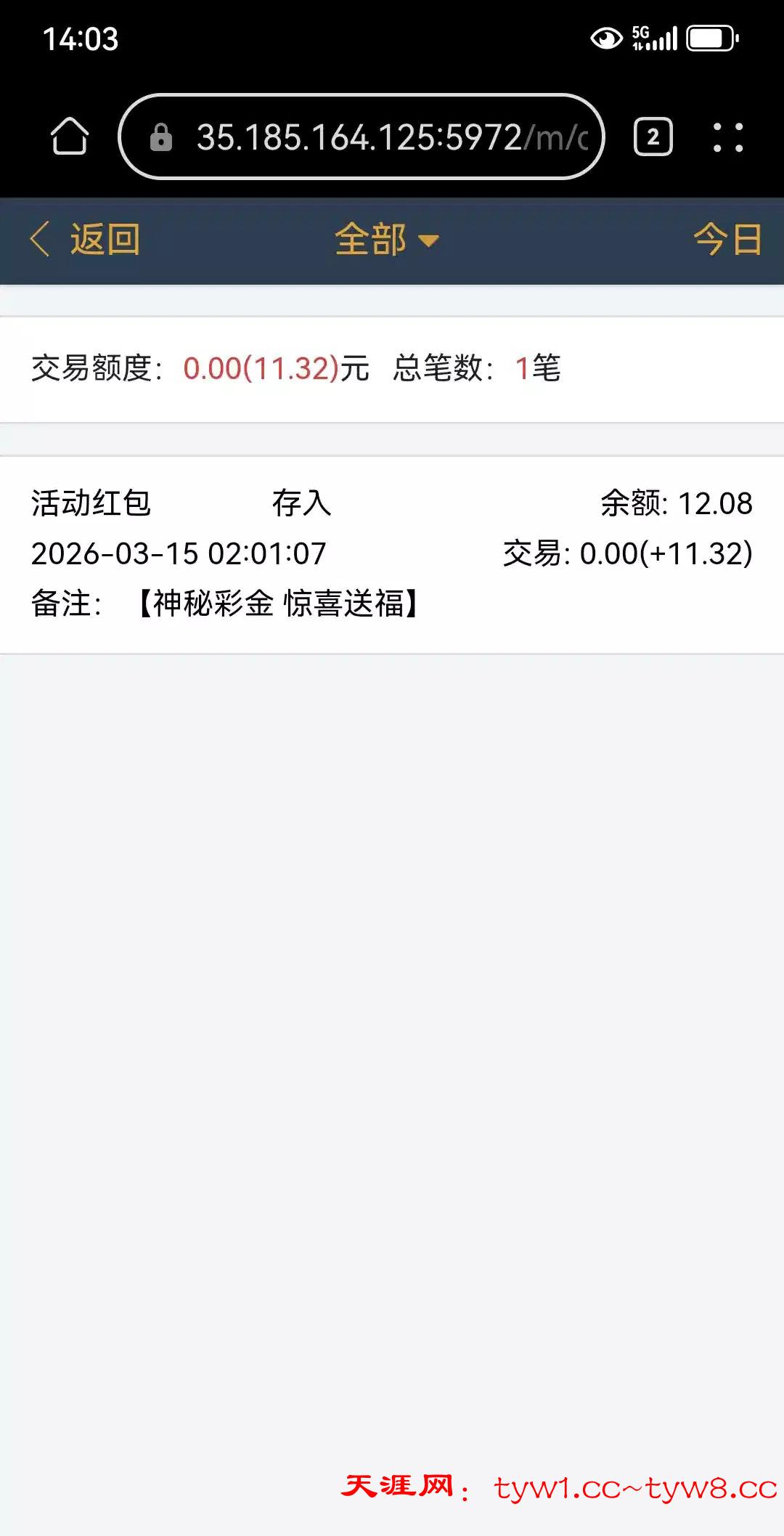Open the browser home page

[x=70, y=137]
